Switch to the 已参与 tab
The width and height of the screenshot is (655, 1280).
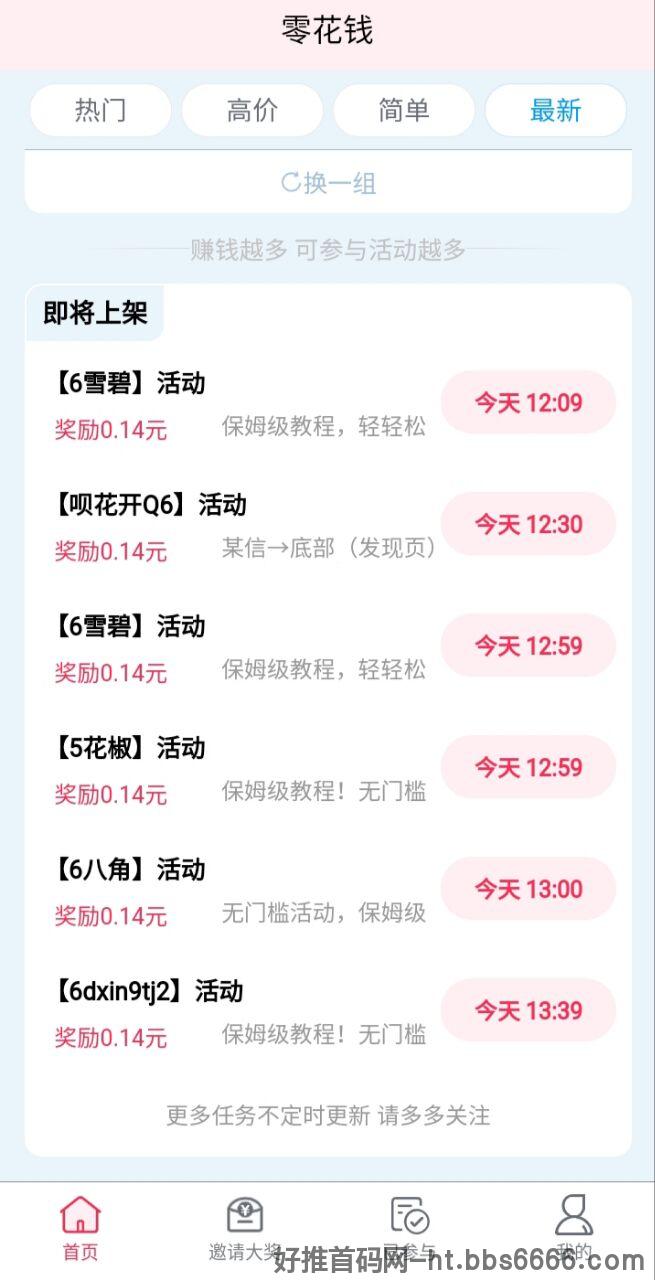coord(409,1228)
